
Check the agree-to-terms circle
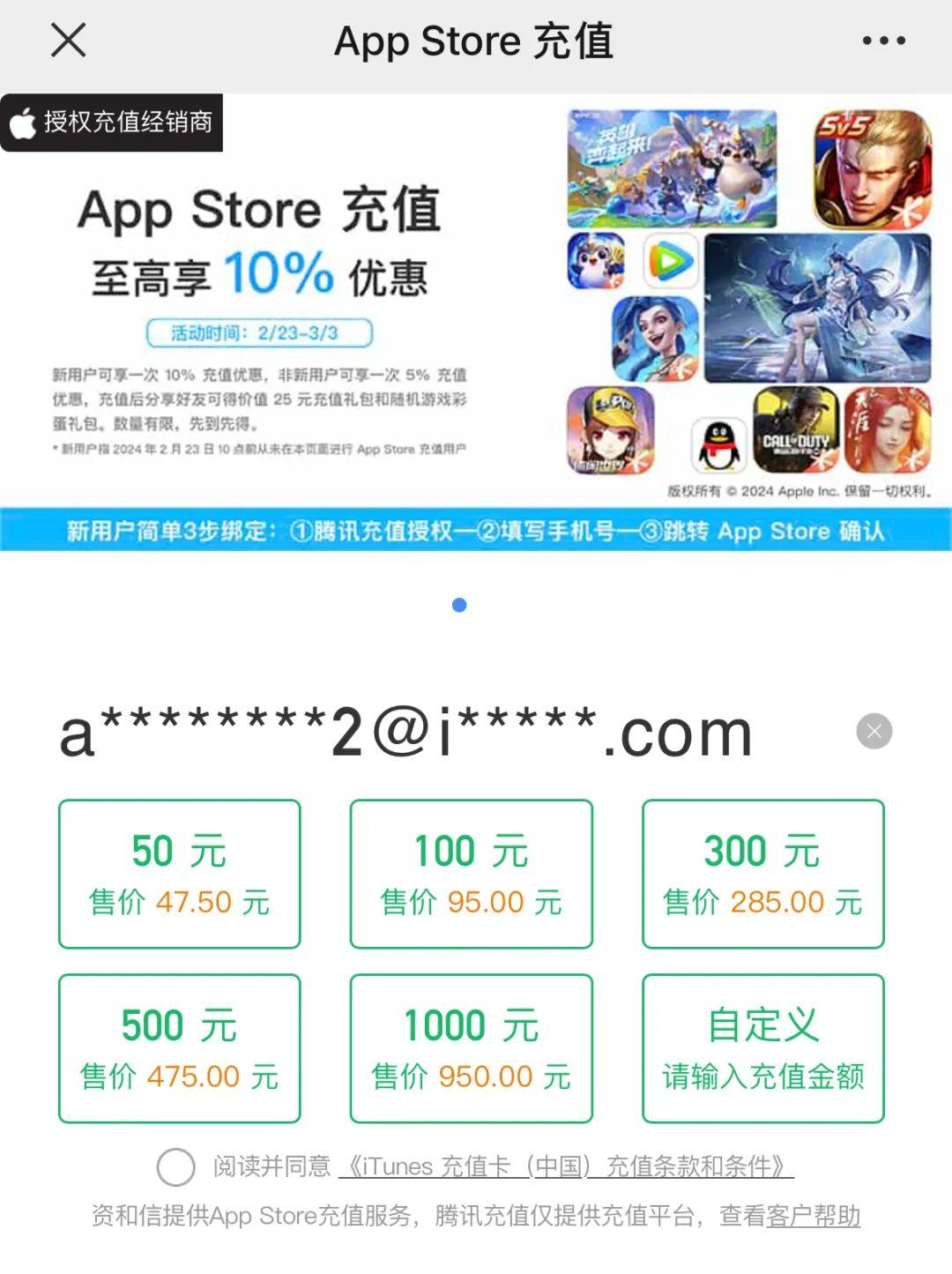point(175,1166)
